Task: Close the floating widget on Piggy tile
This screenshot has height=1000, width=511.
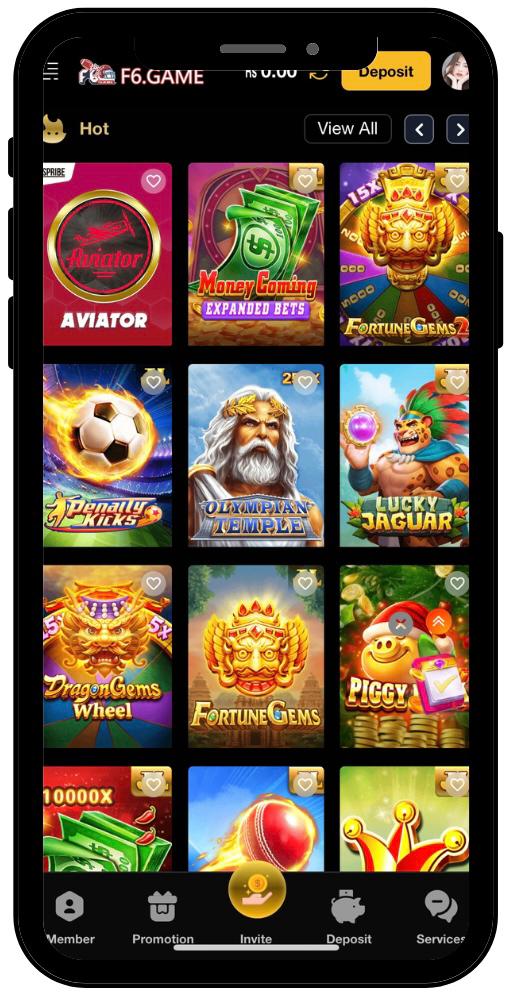Action: point(401,624)
